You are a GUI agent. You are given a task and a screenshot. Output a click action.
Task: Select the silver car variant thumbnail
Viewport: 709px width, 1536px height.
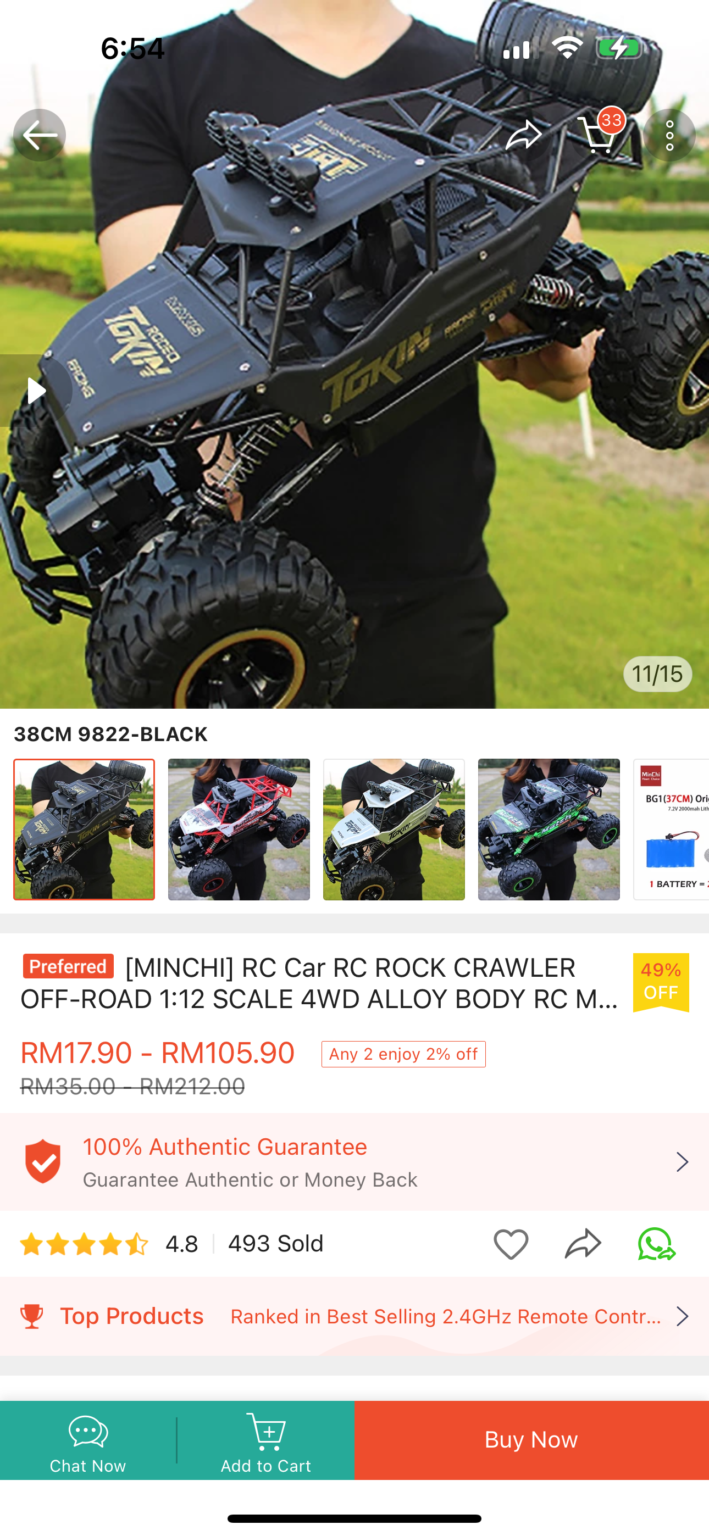[394, 829]
